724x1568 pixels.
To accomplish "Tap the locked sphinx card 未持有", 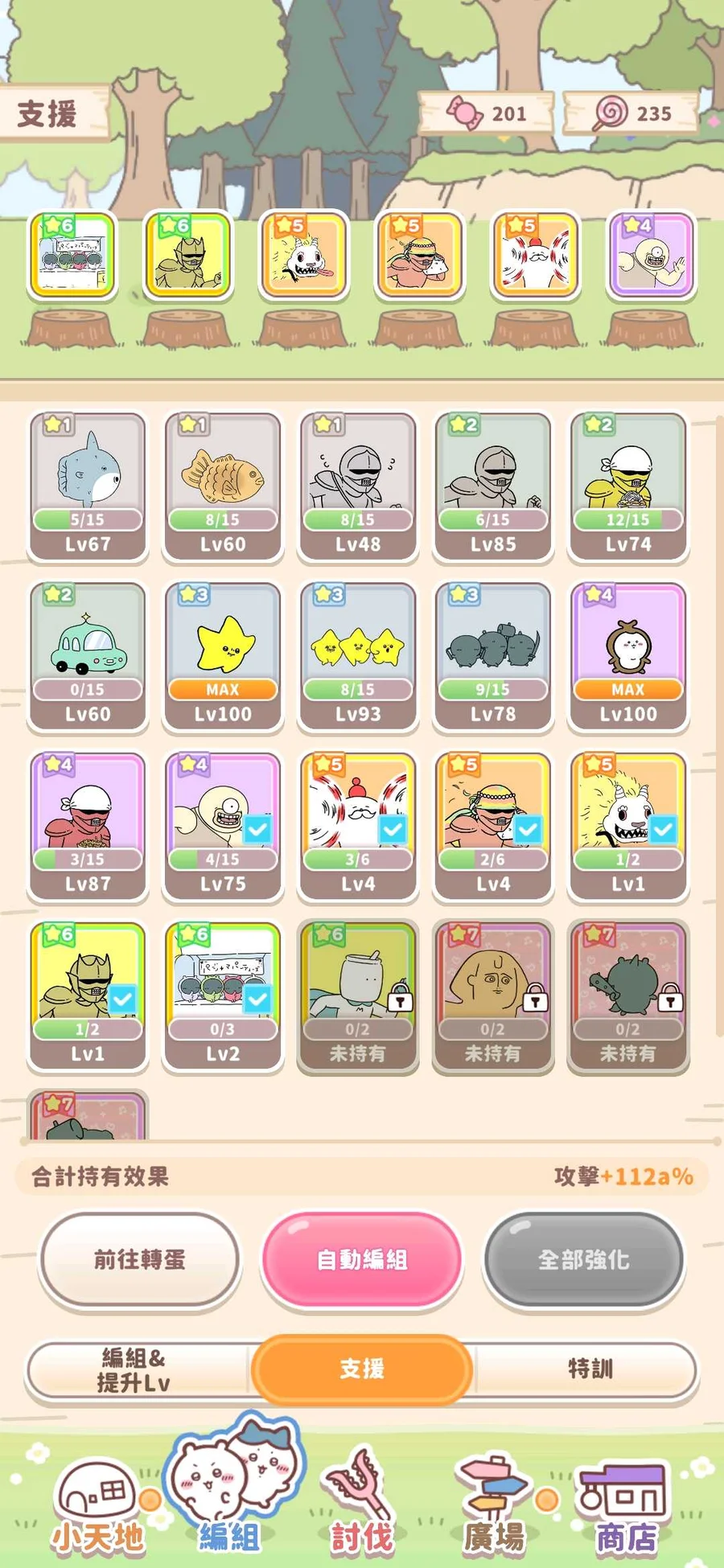I will click(493, 996).
